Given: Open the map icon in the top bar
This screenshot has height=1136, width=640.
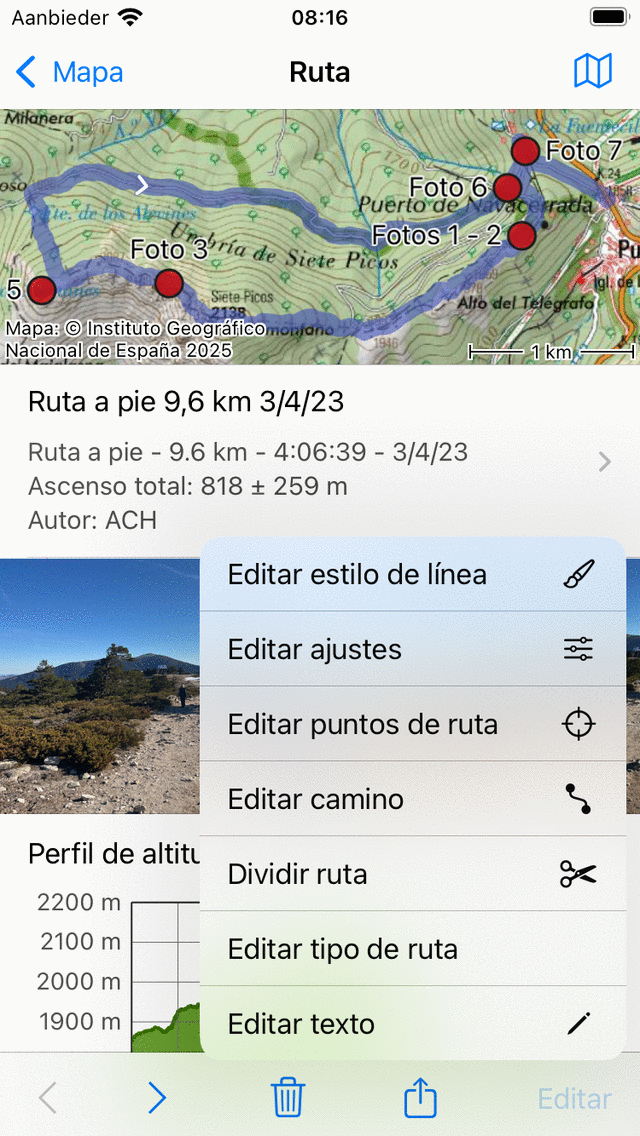Looking at the screenshot, I should pyautogui.click(x=592, y=72).
